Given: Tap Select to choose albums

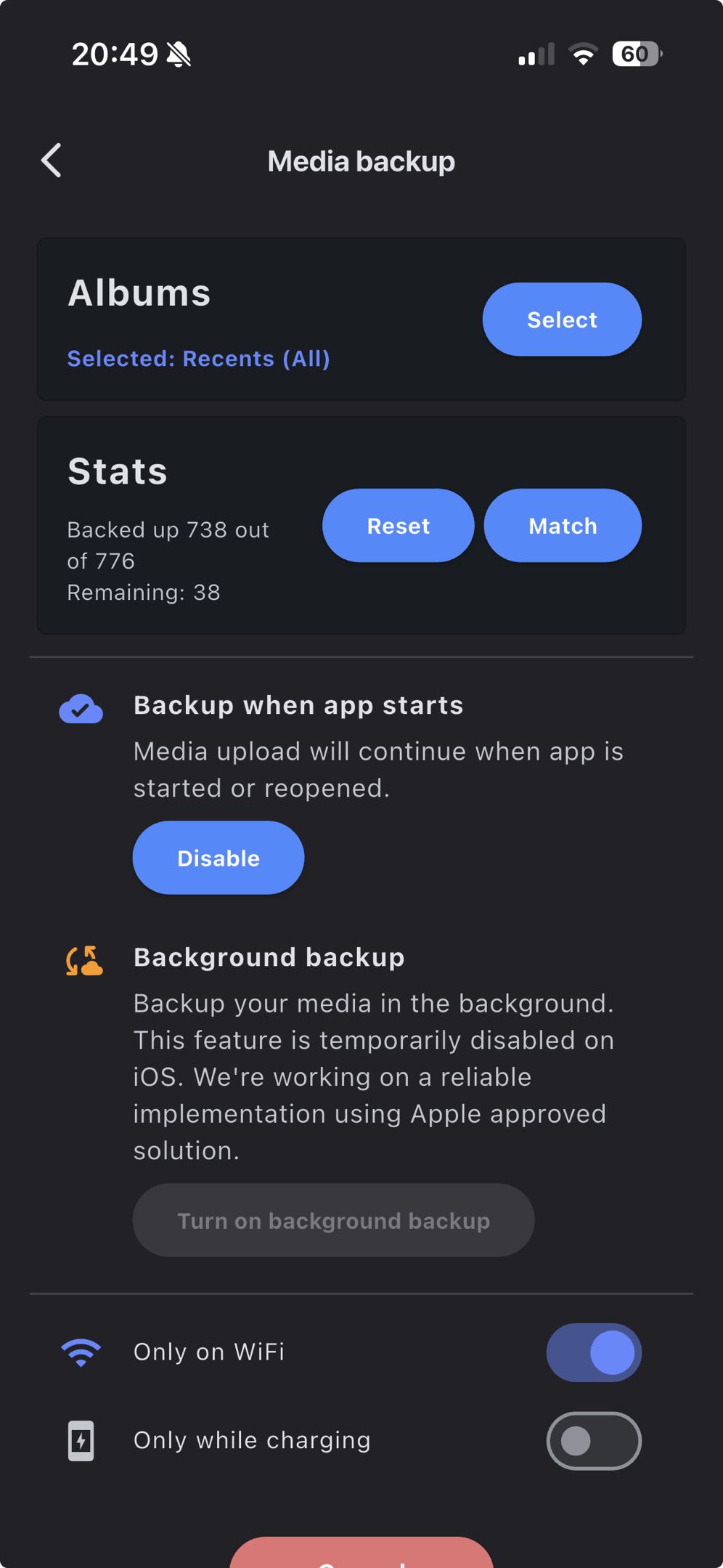Looking at the screenshot, I should [561, 320].
